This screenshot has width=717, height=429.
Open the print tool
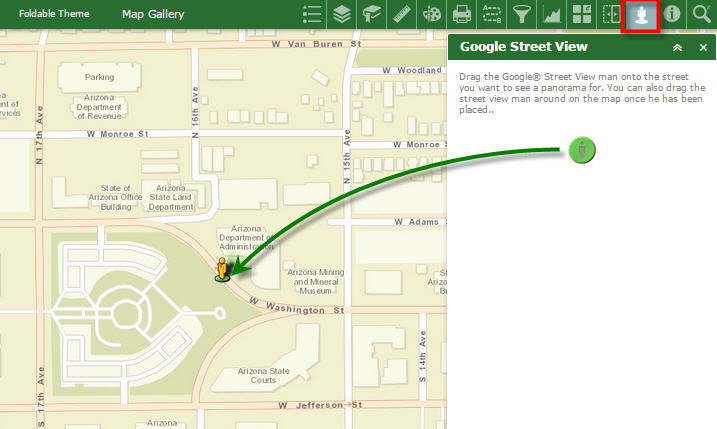click(x=462, y=14)
